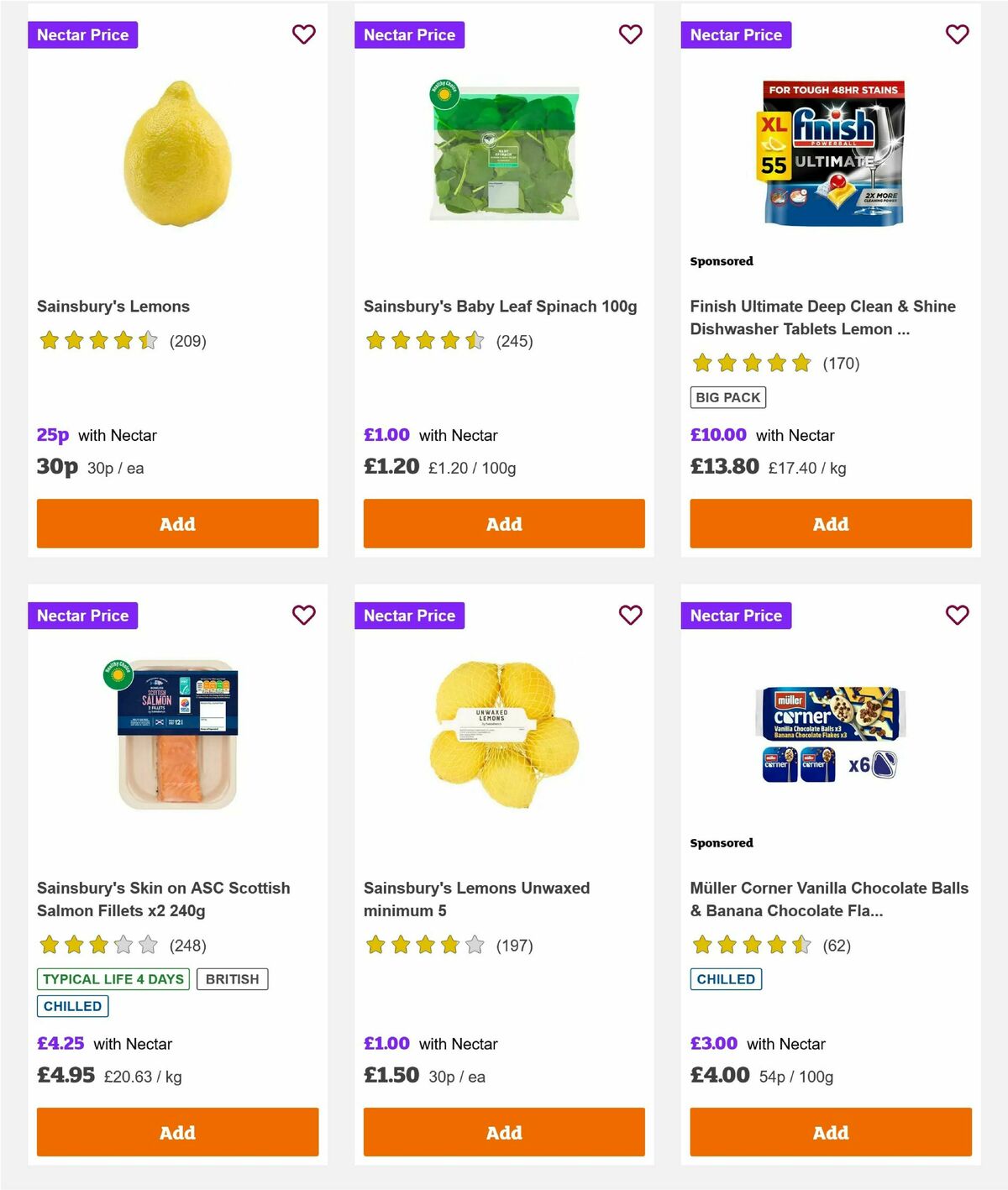Toggle the heart favourite on the spinach card
1008x1190 pixels.
pyautogui.click(x=631, y=34)
